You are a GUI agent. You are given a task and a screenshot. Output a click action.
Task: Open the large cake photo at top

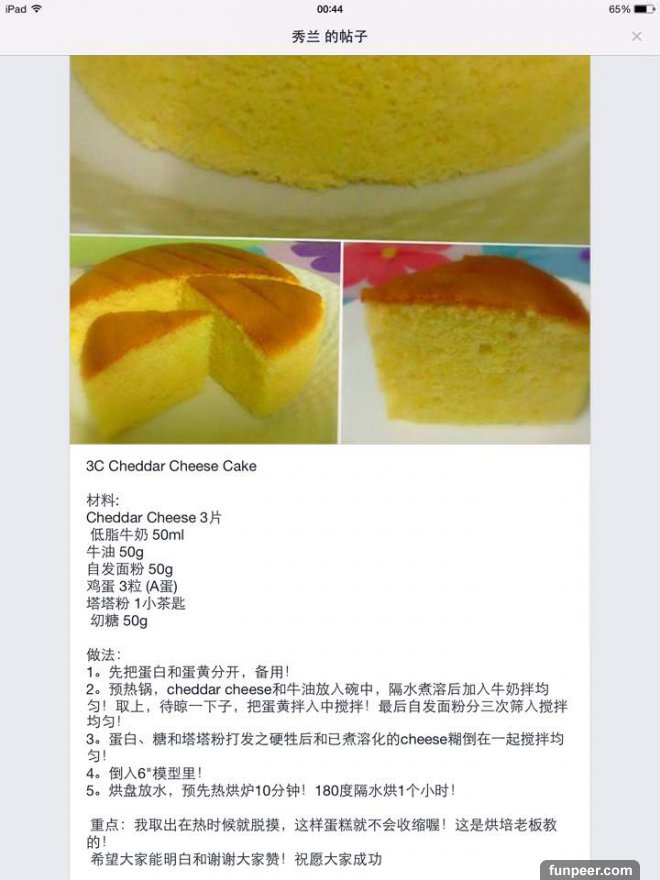[329, 145]
